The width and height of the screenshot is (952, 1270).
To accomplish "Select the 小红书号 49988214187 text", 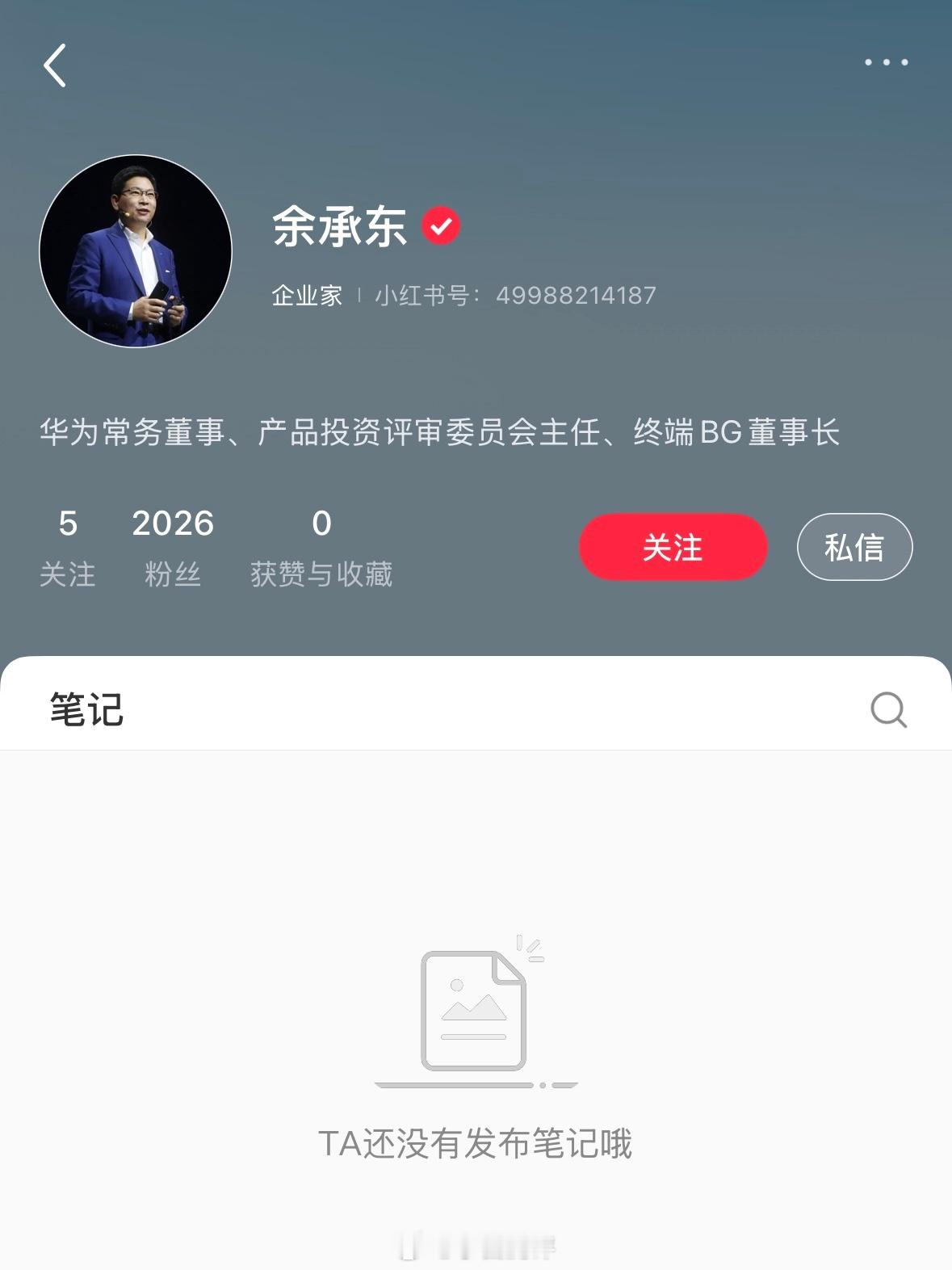I will pos(517,296).
